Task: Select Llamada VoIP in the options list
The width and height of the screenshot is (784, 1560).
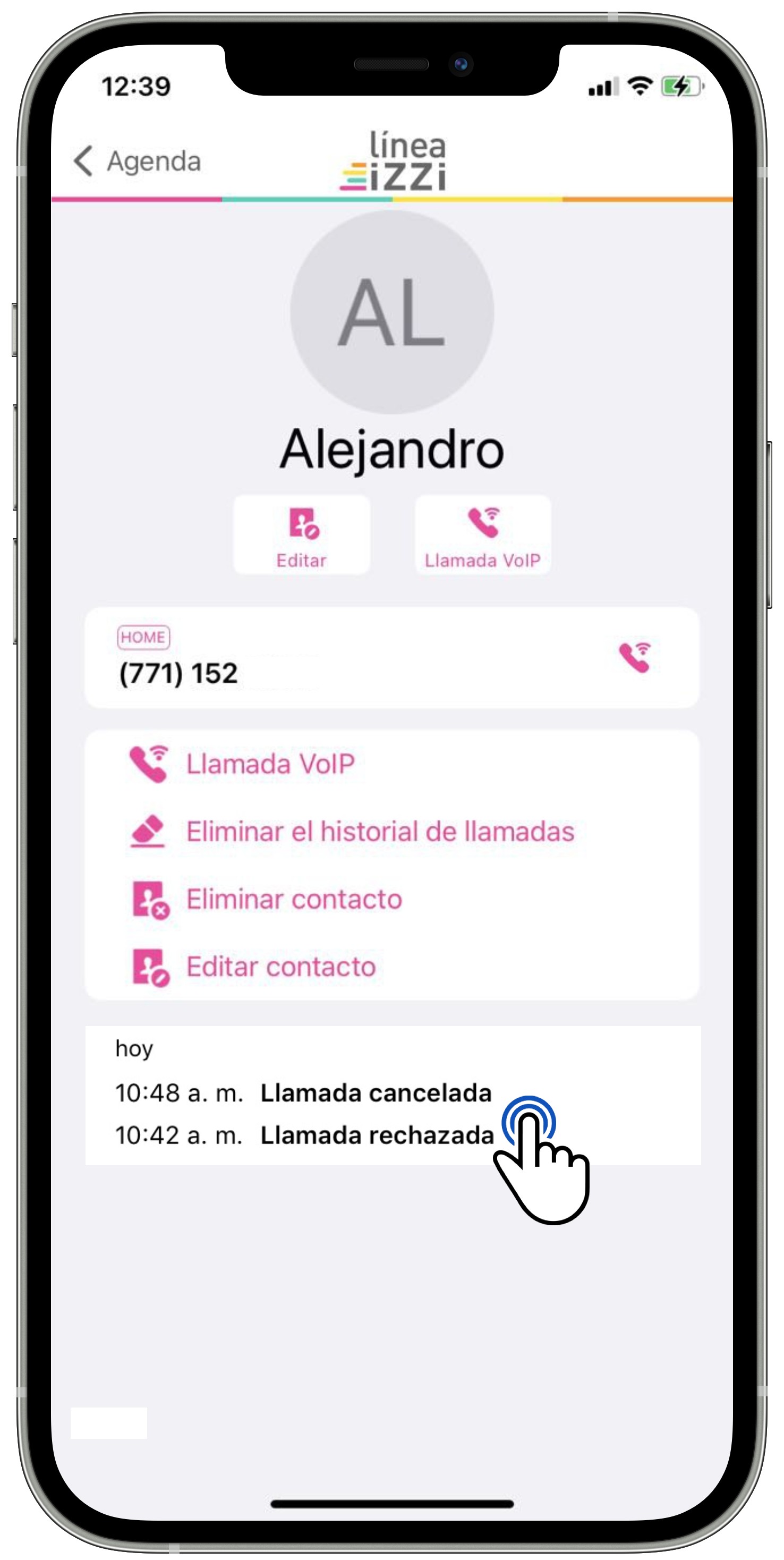Action: (x=269, y=764)
